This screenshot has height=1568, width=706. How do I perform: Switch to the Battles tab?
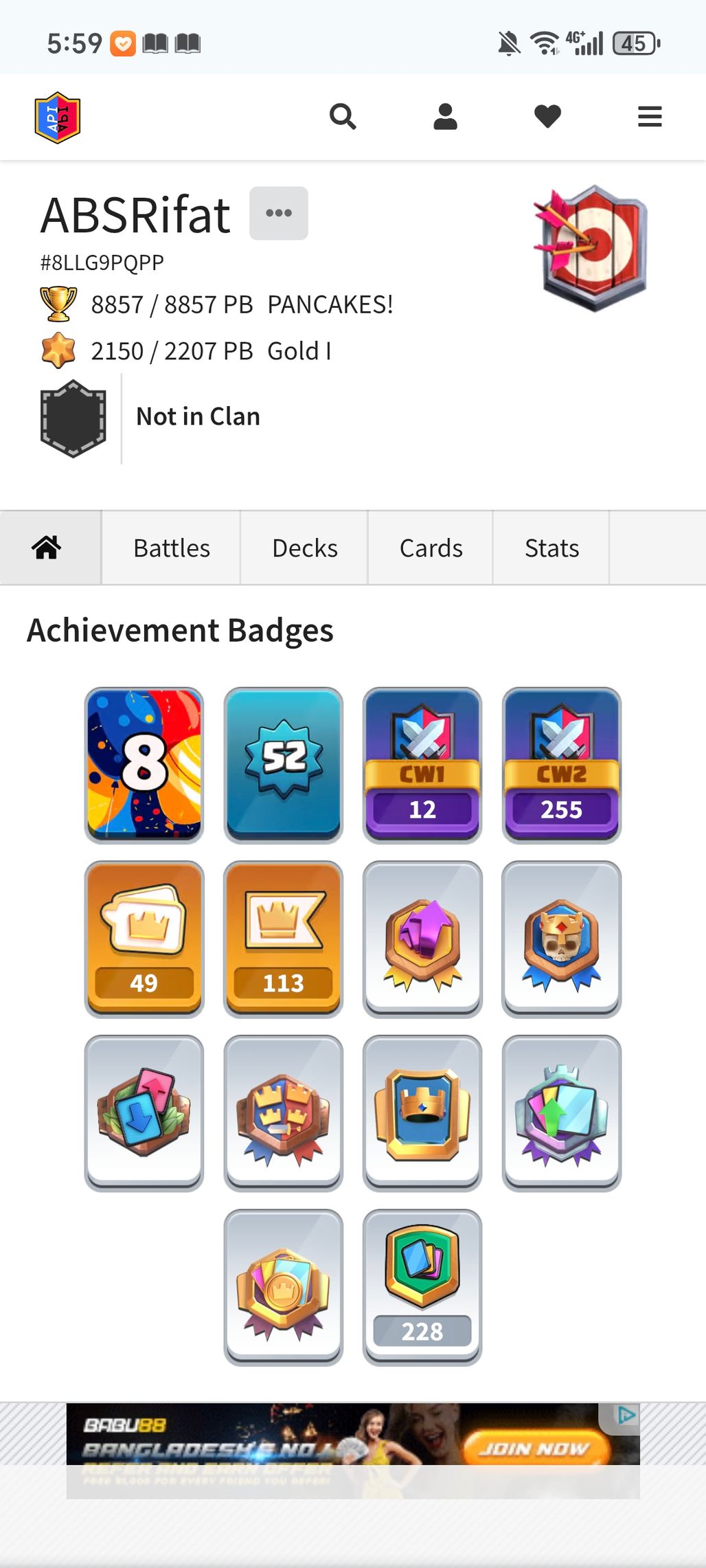pyautogui.click(x=172, y=548)
